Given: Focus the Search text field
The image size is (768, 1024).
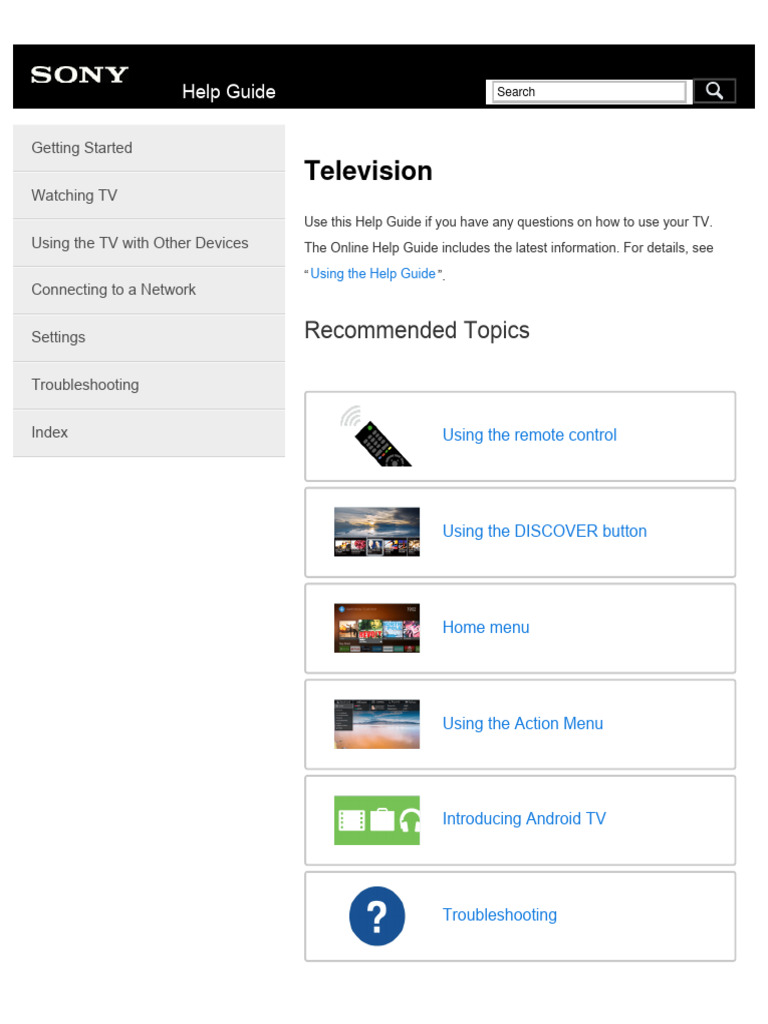Looking at the screenshot, I should point(589,91).
